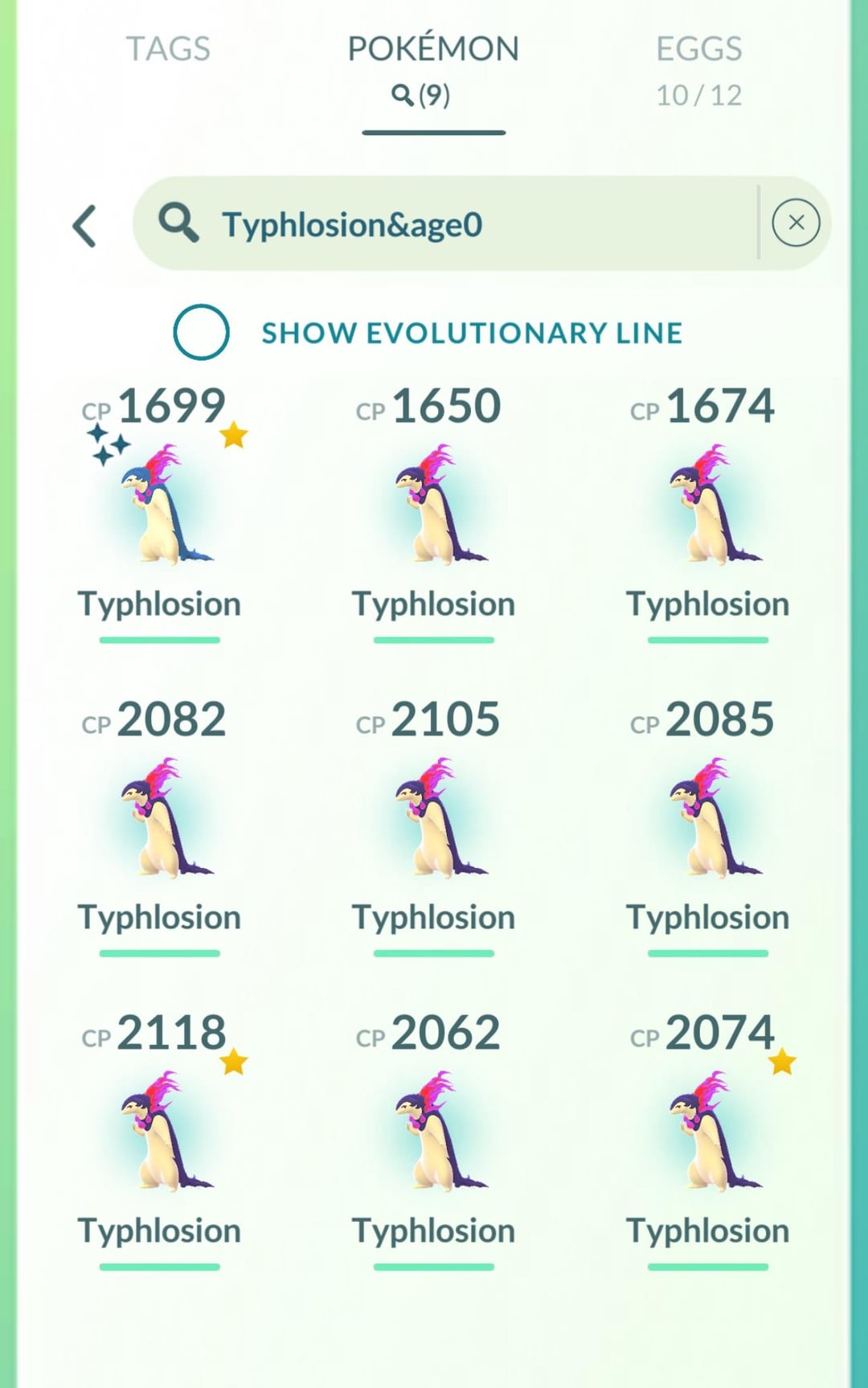The height and width of the screenshot is (1388, 868).
Task: Go back using the left arrow
Action: 85,226
